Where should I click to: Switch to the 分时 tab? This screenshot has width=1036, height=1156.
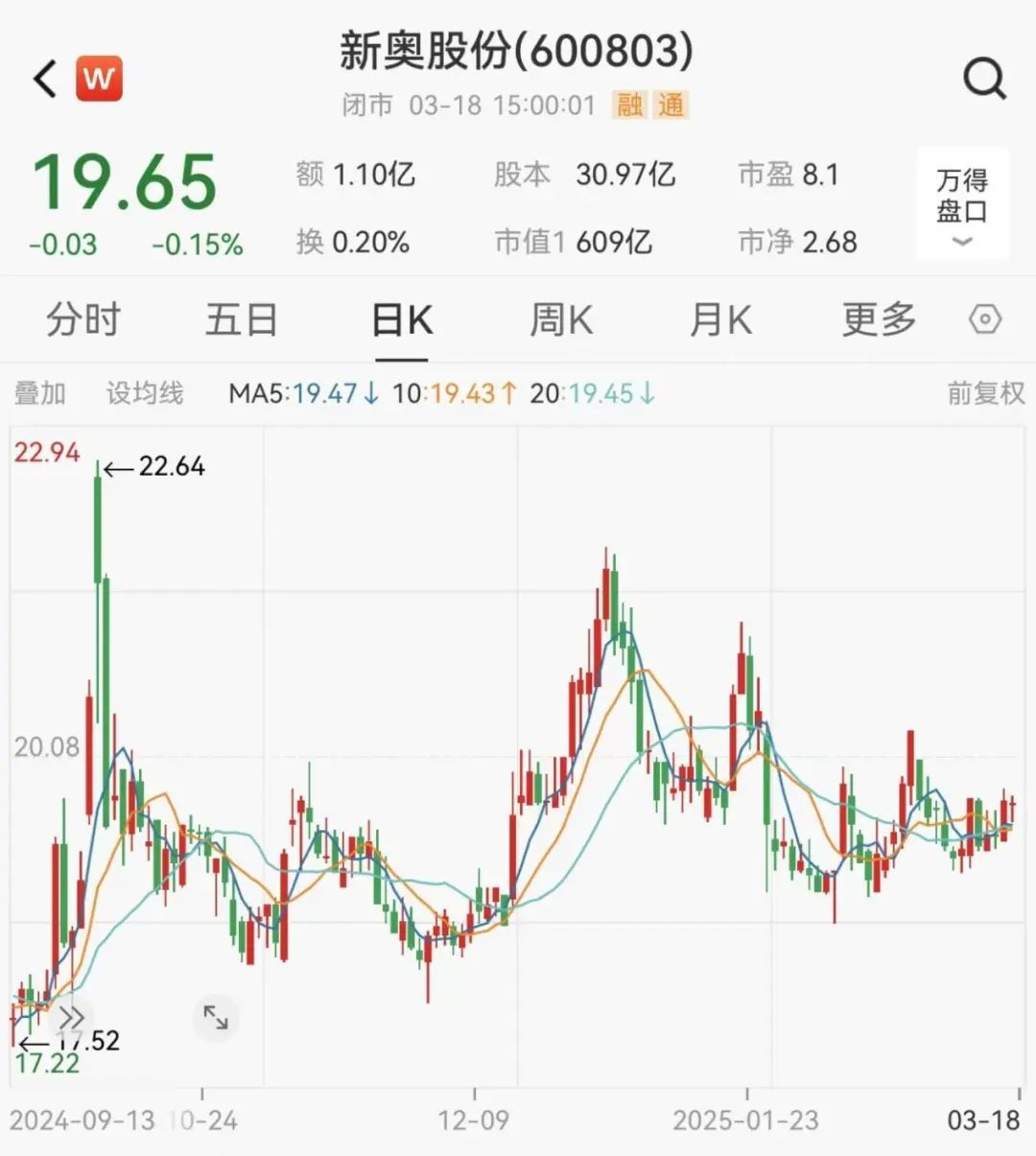tap(83, 319)
